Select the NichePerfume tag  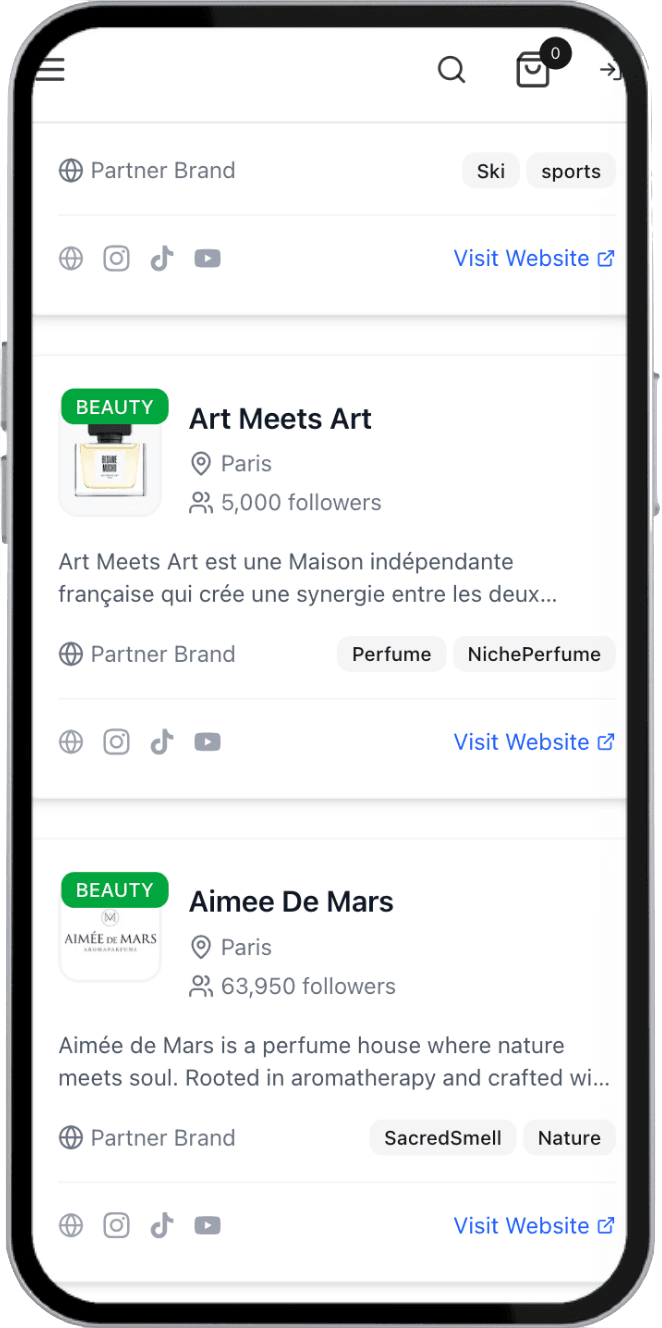point(534,655)
